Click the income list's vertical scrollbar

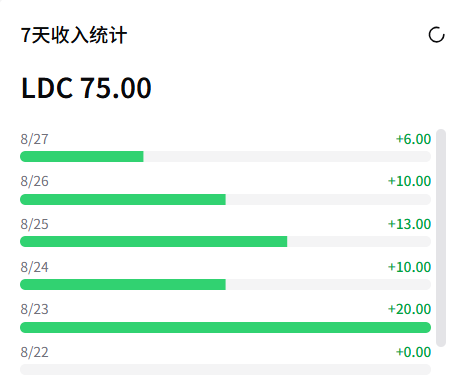pos(441,238)
